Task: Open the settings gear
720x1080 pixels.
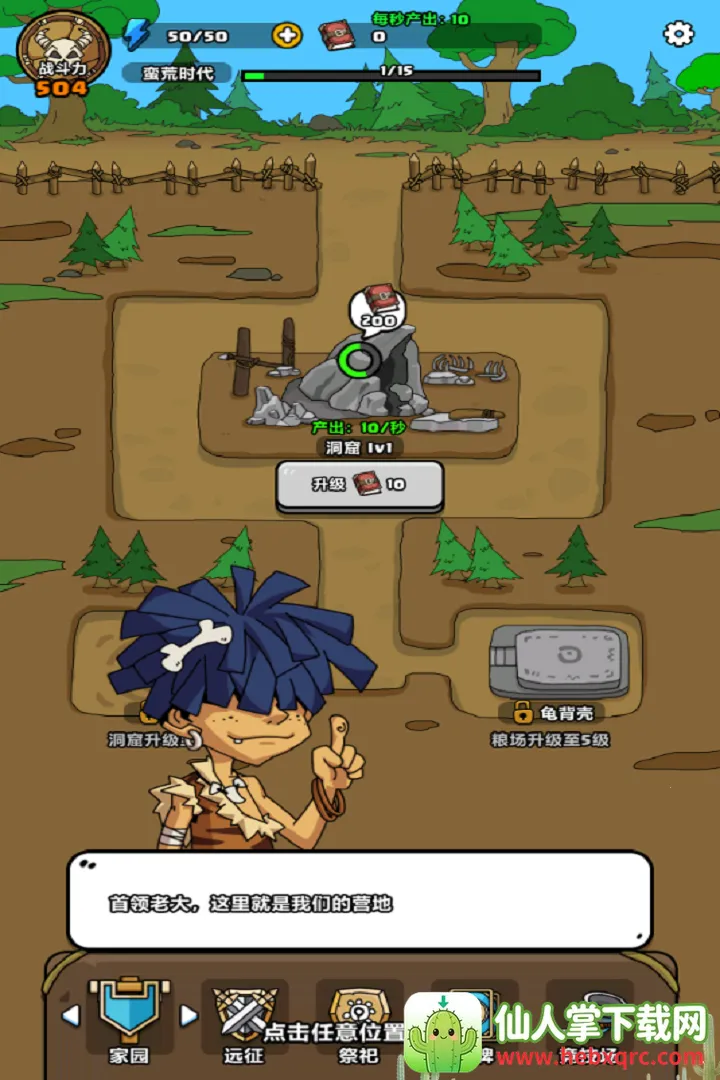Action: (x=678, y=34)
